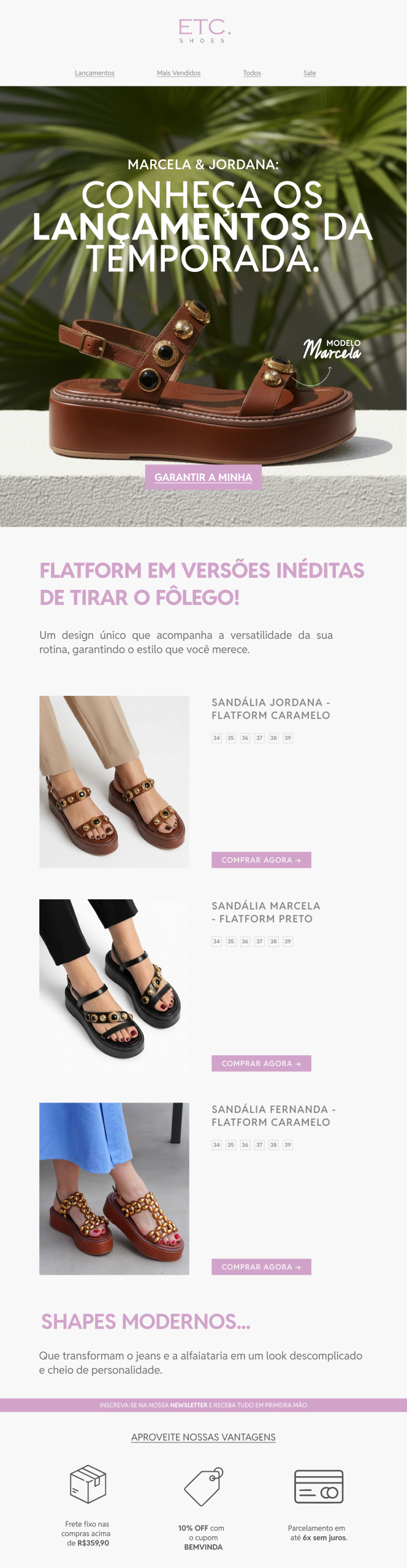The image size is (407, 1568).
Task: Tap Comprar Agora for Sandália Jordana
Action: pyautogui.click(x=261, y=860)
